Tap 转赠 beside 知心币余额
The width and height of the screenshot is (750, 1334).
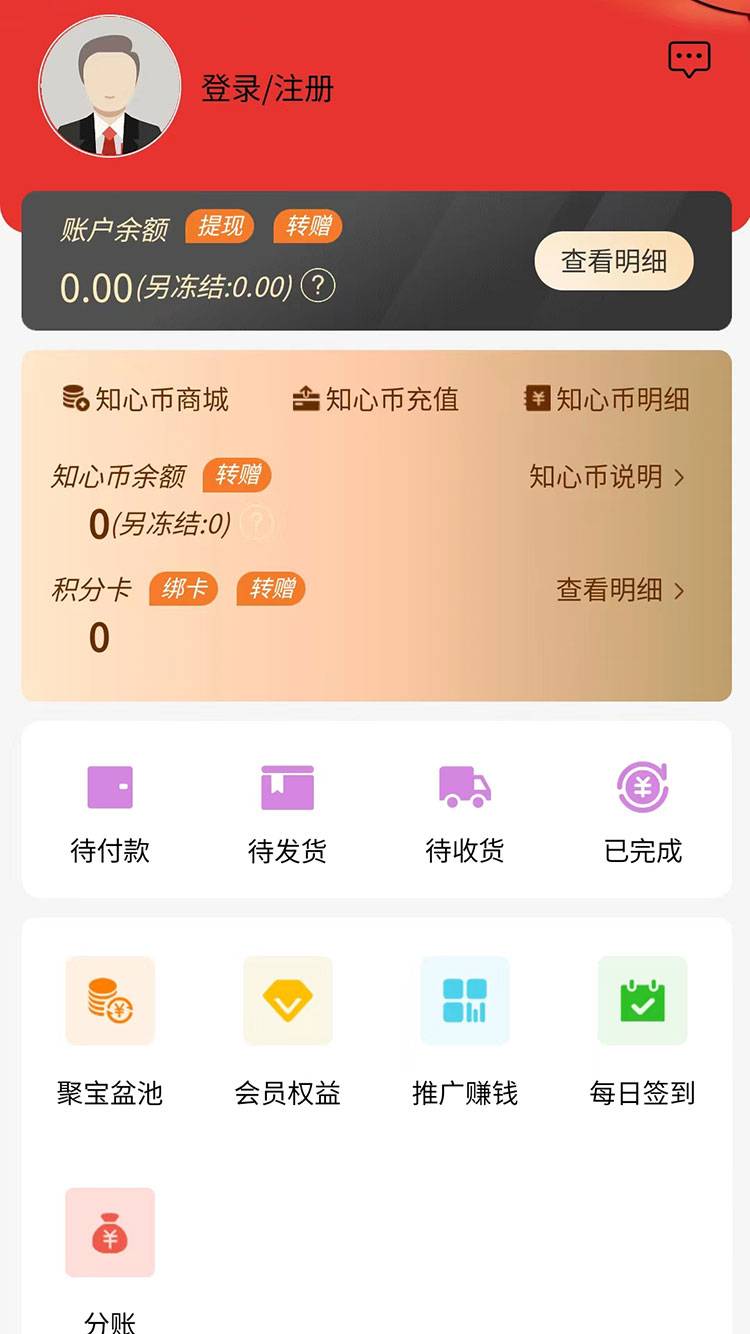[x=237, y=475]
